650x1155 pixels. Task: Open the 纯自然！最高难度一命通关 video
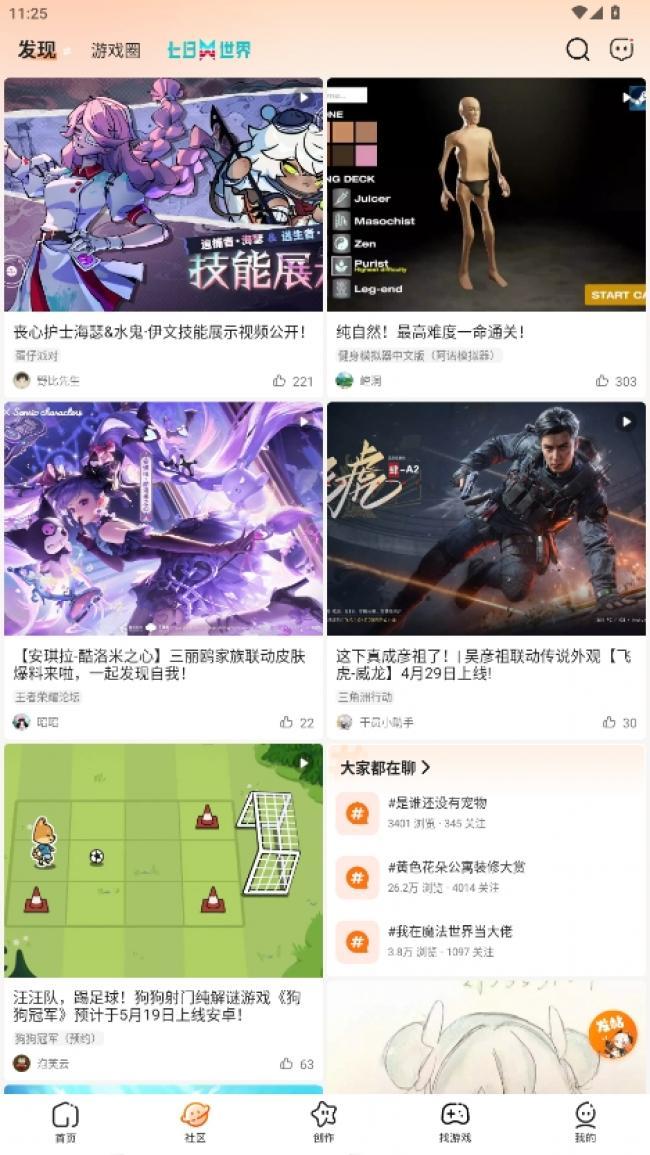click(x=486, y=195)
